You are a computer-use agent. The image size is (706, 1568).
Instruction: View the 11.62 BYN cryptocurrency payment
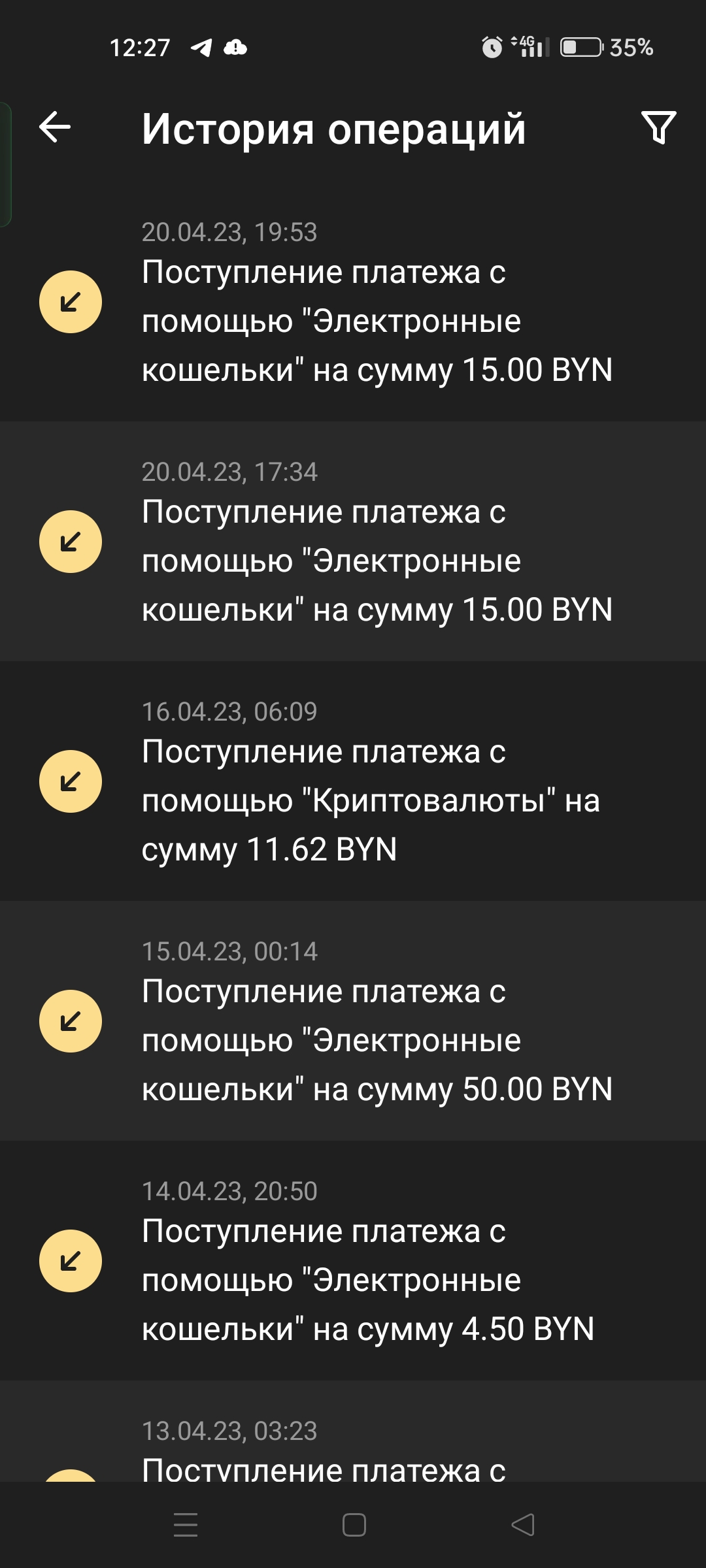click(x=353, y=781)
